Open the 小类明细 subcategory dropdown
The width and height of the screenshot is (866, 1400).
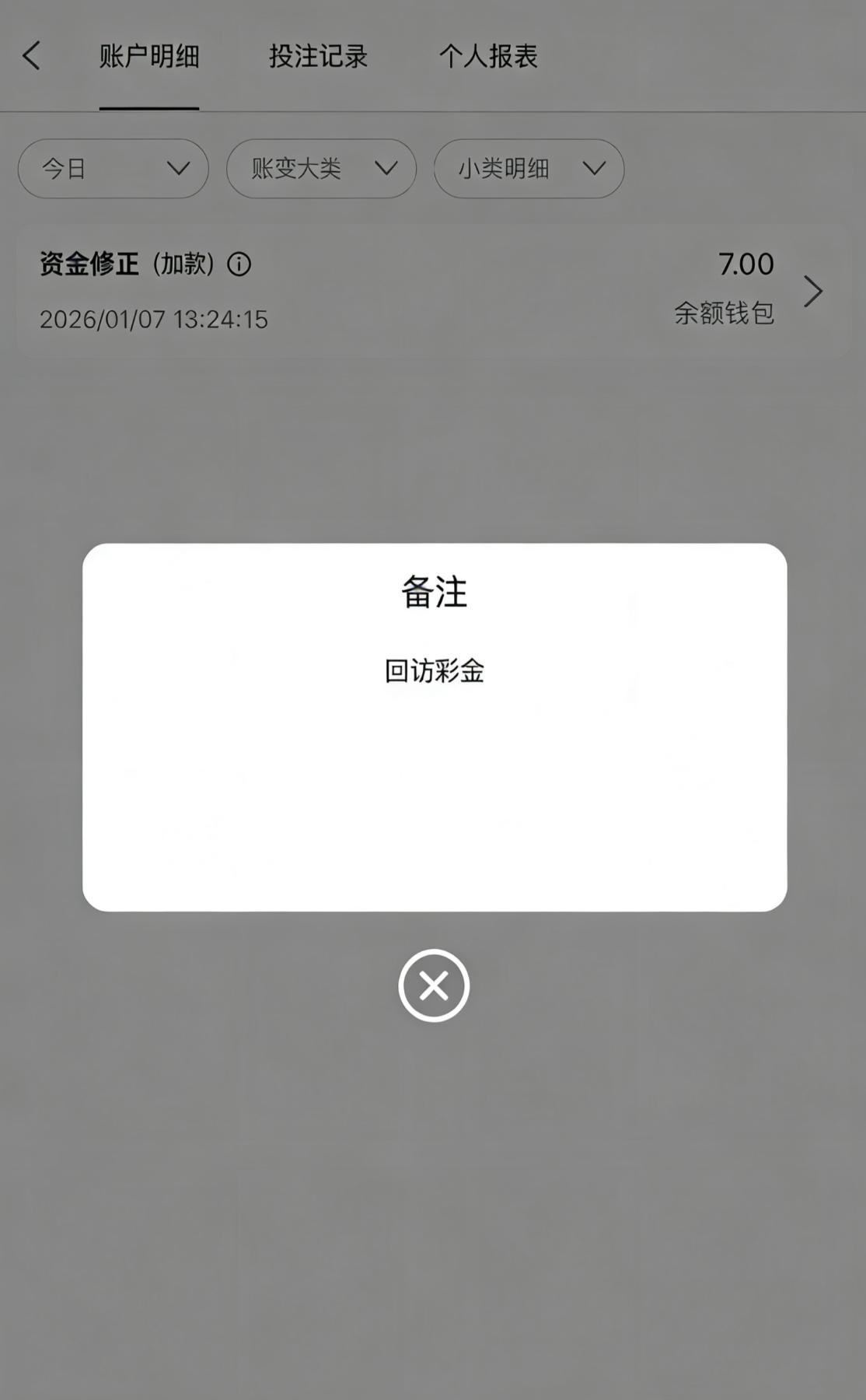pos(529,169)
